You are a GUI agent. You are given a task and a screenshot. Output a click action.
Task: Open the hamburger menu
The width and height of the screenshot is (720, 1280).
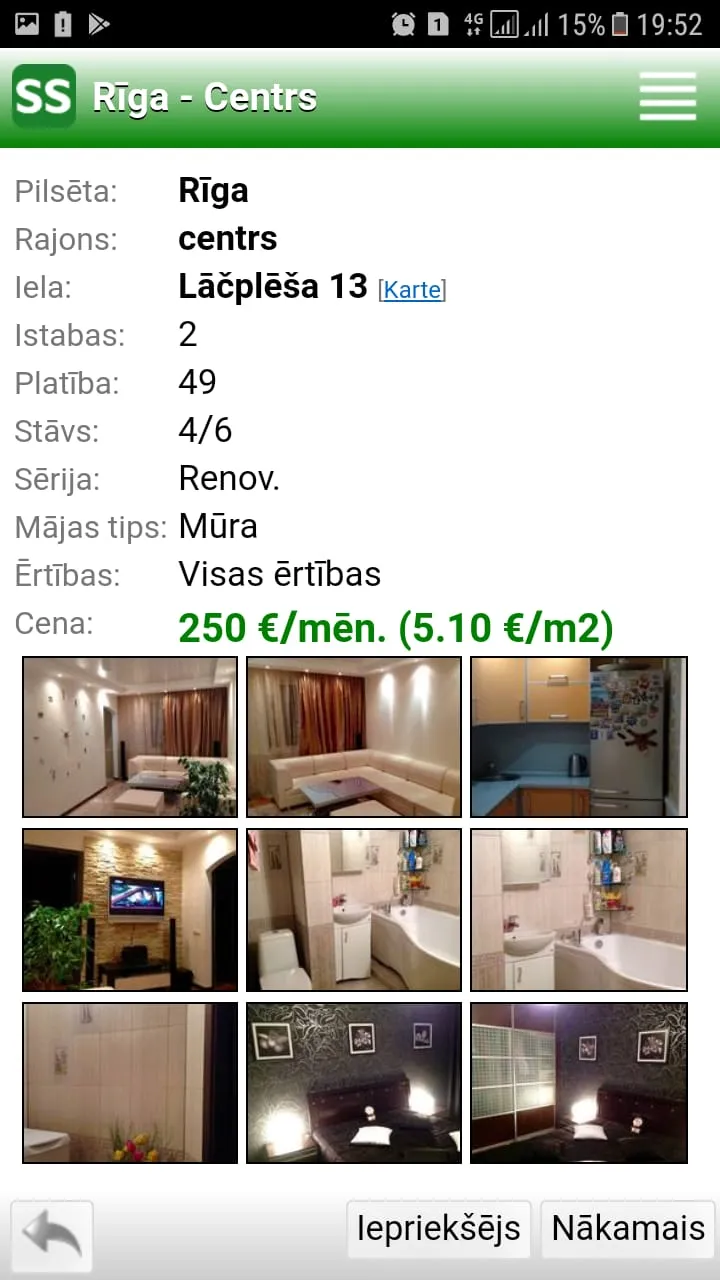click(668, 97)
